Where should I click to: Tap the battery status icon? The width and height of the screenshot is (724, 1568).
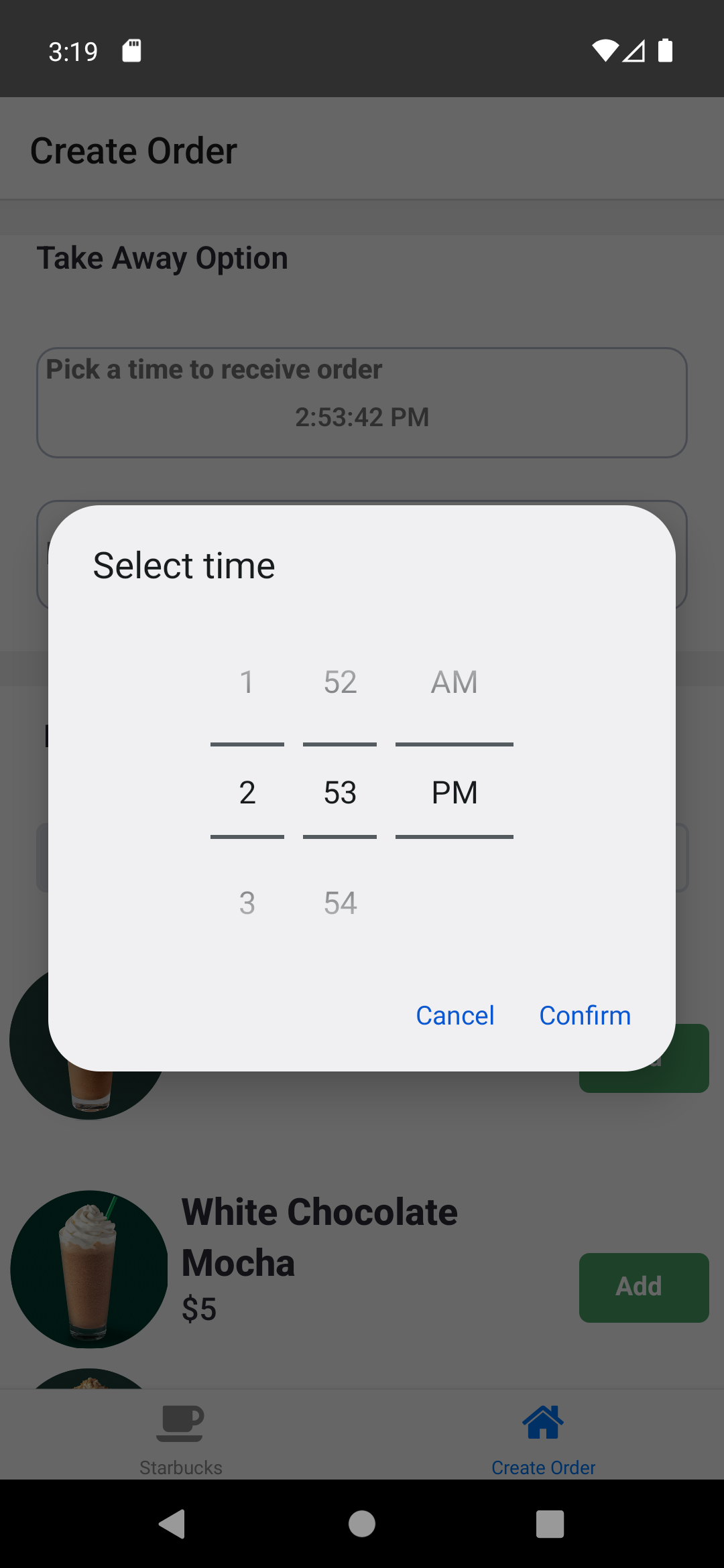pyautogui.click(x=664, y=51)
